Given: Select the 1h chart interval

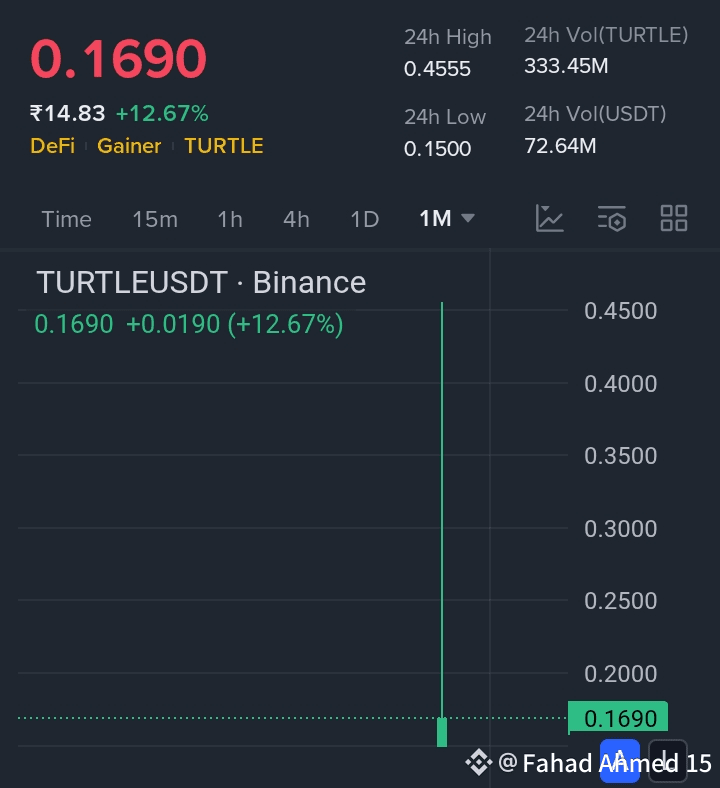Looking at the screenshot, I should click(x=230, y=219).
